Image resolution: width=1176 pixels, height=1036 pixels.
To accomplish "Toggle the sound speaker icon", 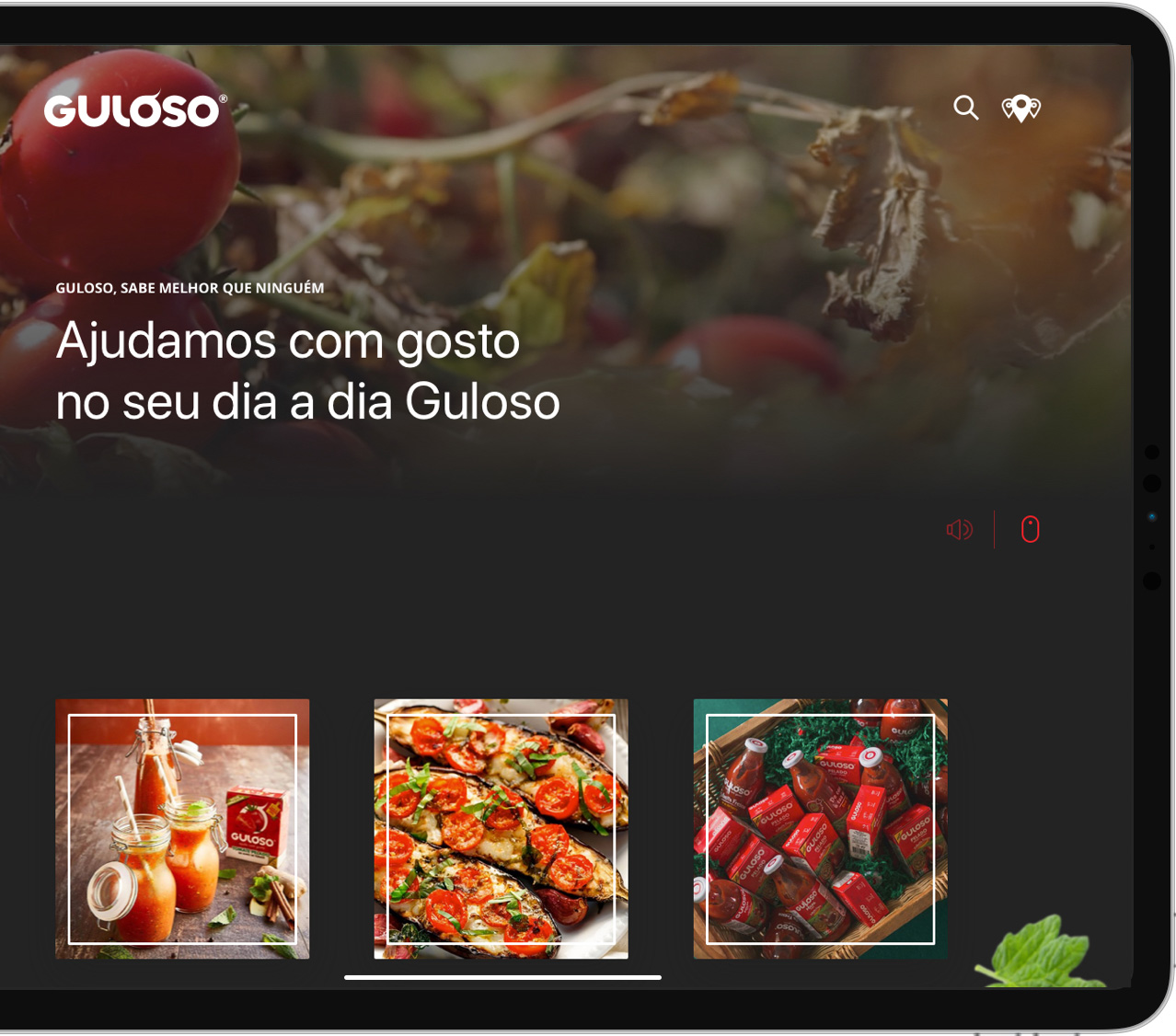I will [x=959, y=530].
